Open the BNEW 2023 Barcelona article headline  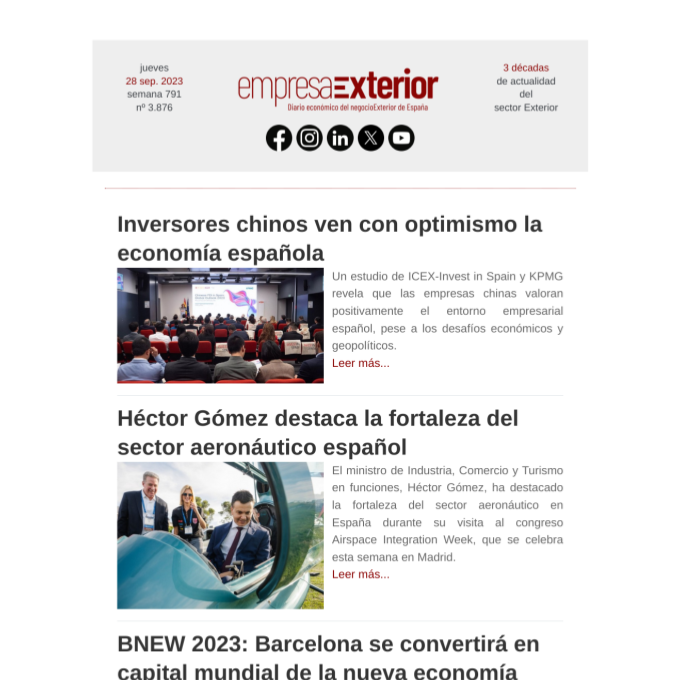(x=327, y=656)
